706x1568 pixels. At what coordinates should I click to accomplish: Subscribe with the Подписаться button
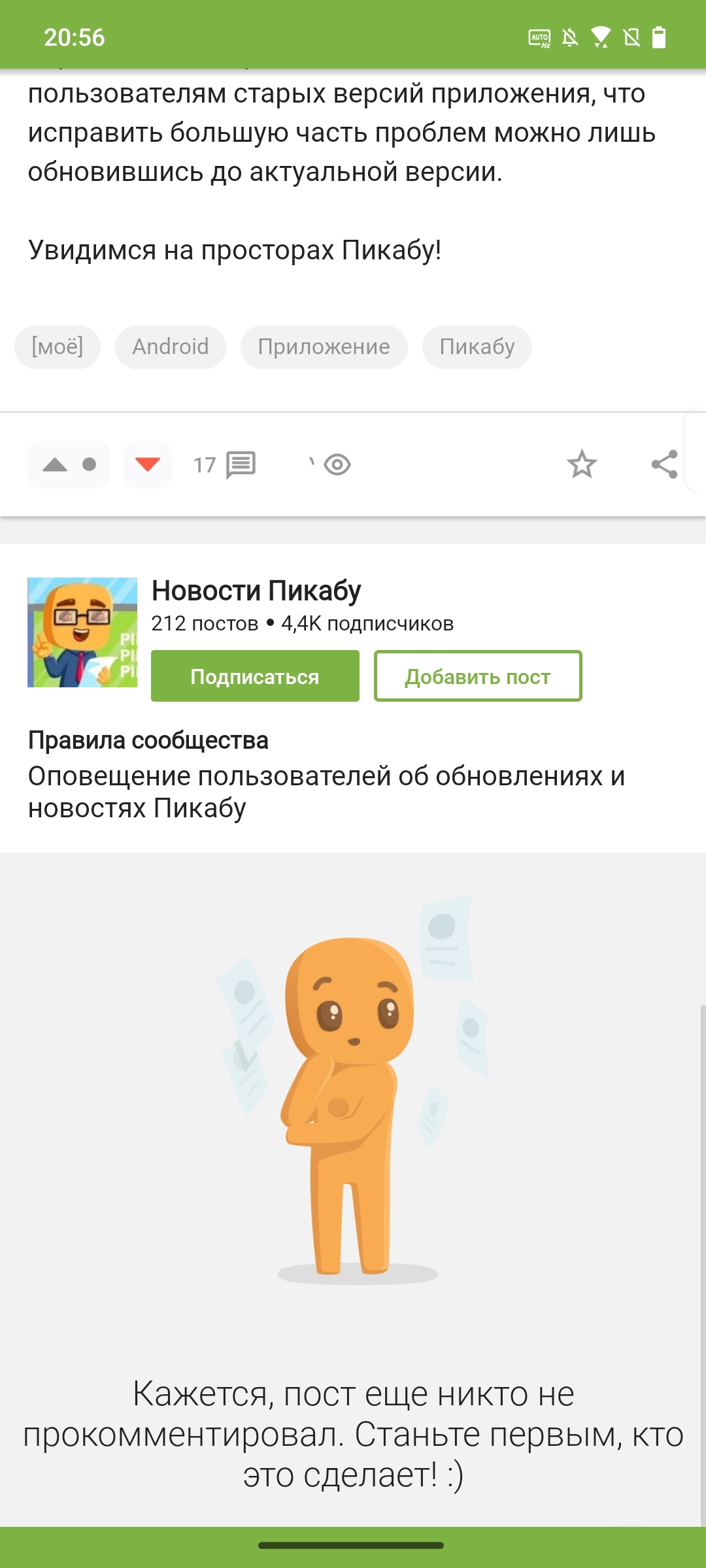[255, 676]
